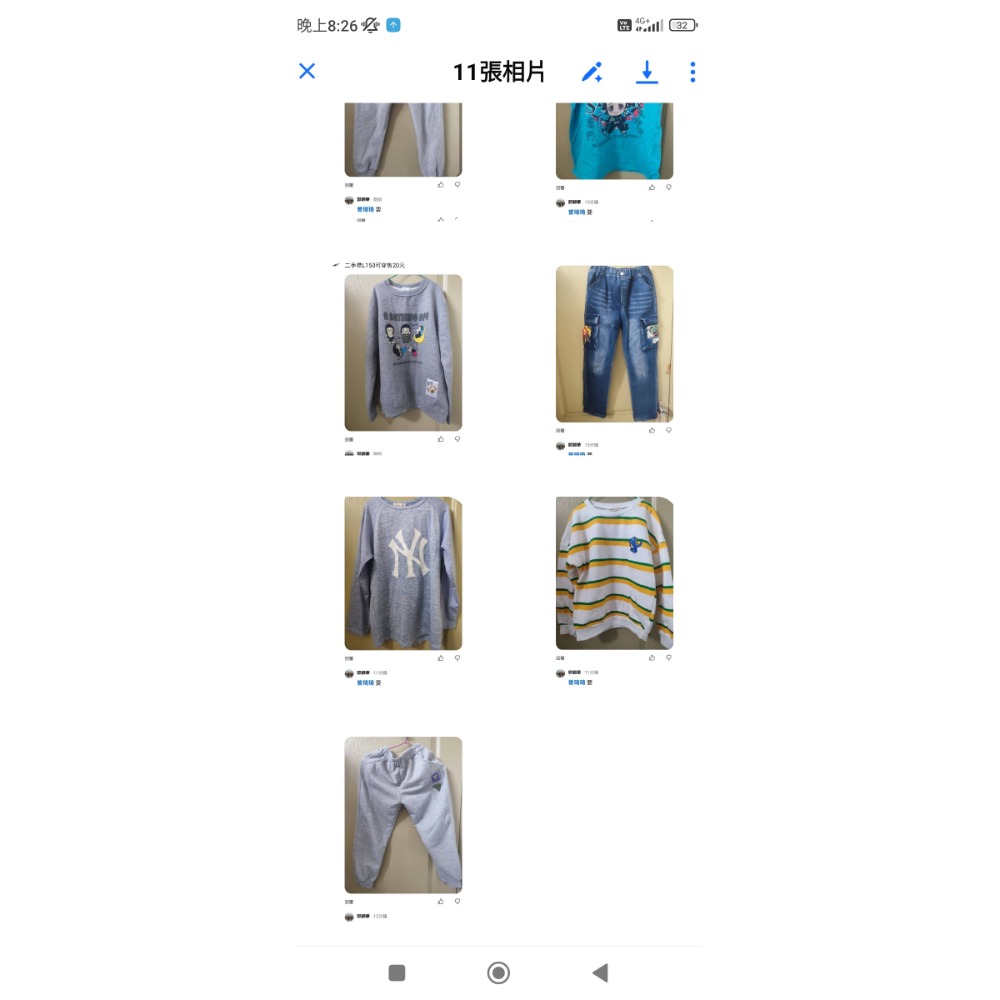Viewport: 1000px width, 1000px height.
Task: Open the gray NY logo sweatshirt photo
Action: [403, 573]
